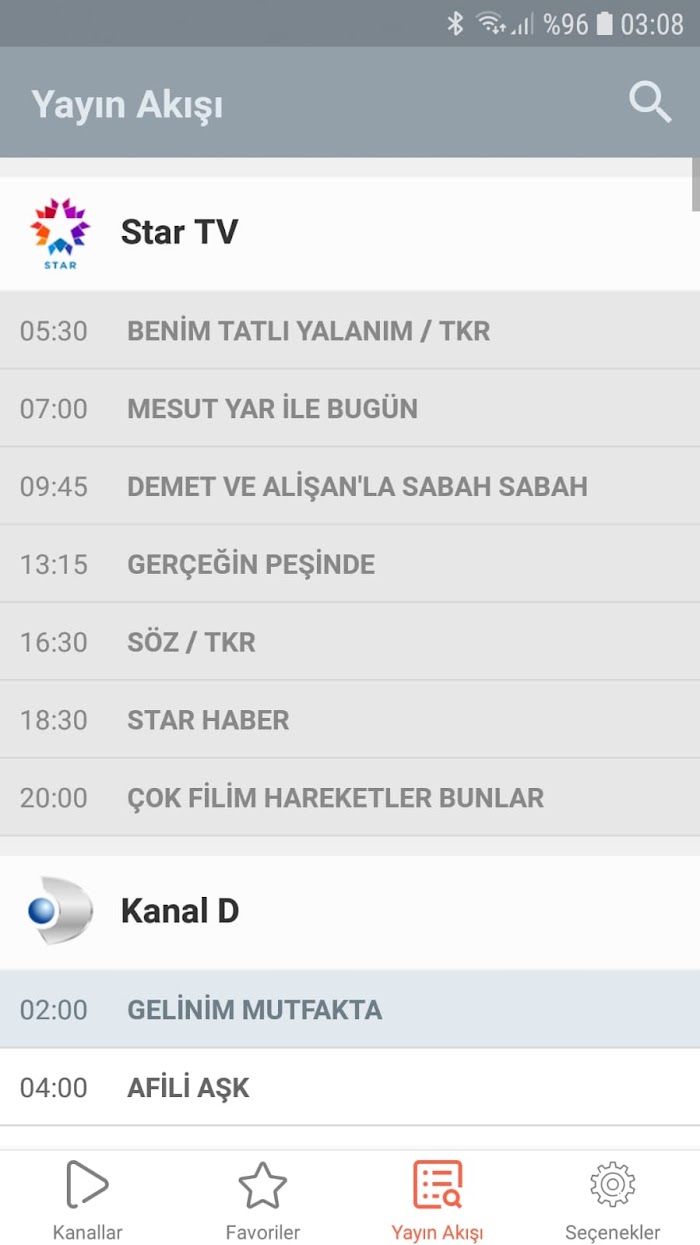Screen dimensions: 700x1245
Task: Tap the Mesut Yar ile Bugün program
Action: click(x=350, y=409)
